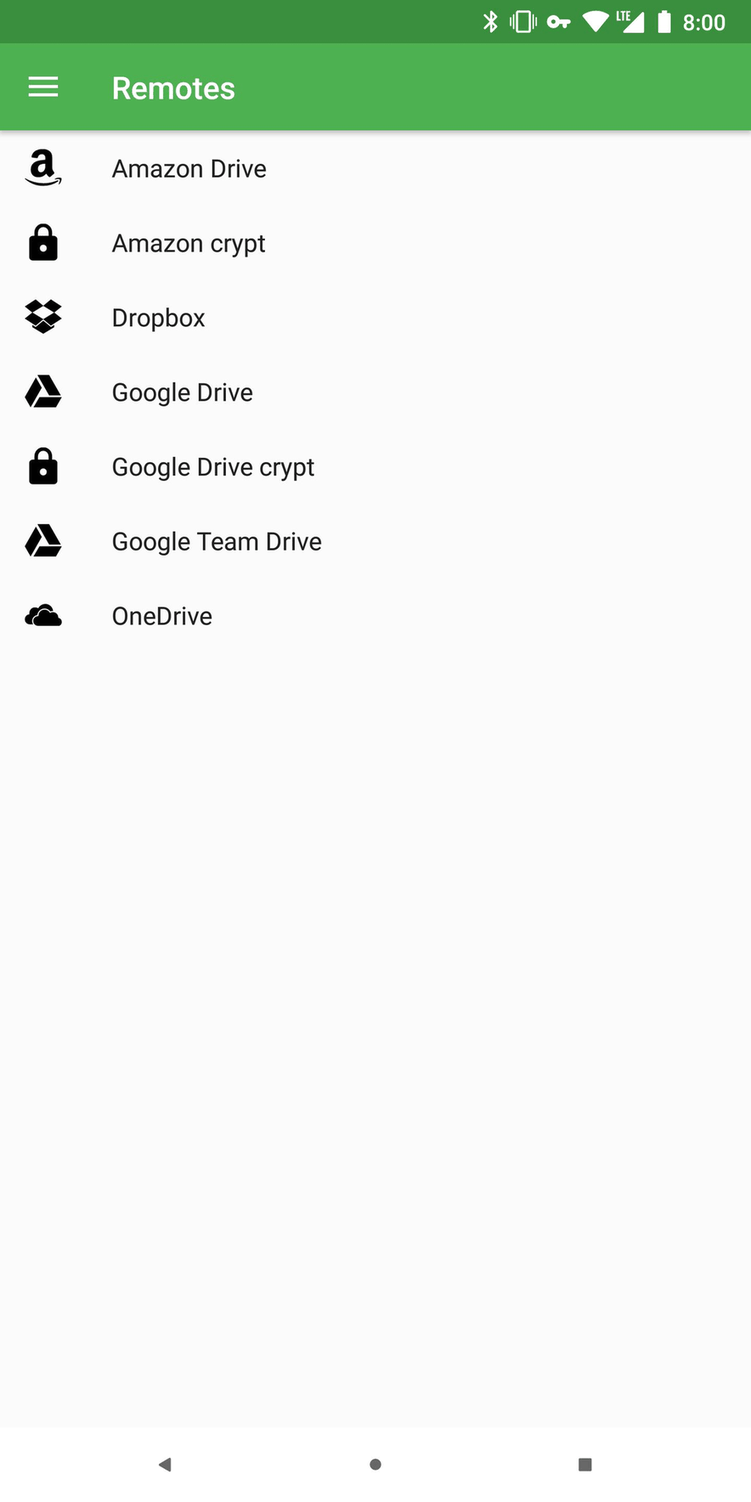Click the padlock icon for Google Drive crypt
The image size is (751, 1502).
[43, 466]
